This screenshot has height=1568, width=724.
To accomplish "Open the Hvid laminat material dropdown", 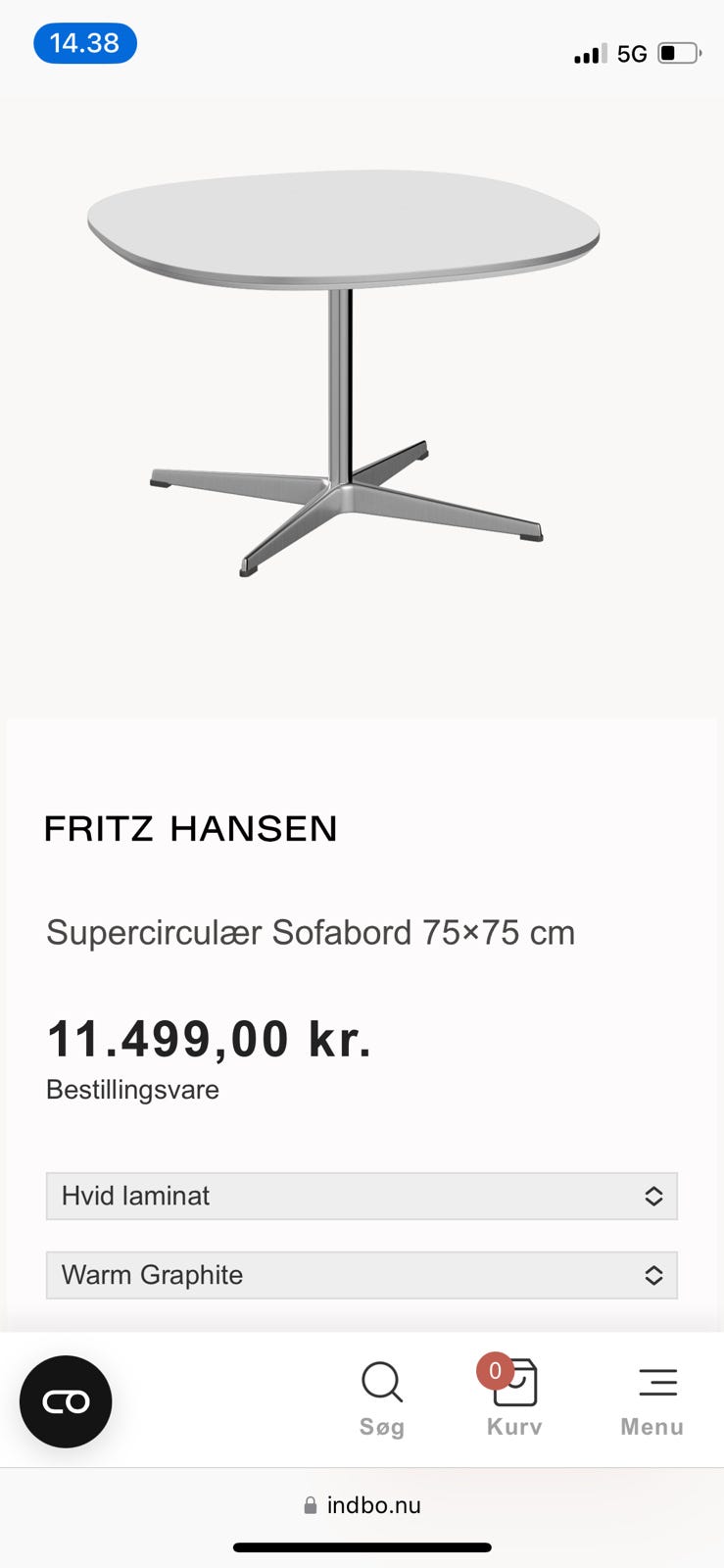I will [x=362, y=1196].
